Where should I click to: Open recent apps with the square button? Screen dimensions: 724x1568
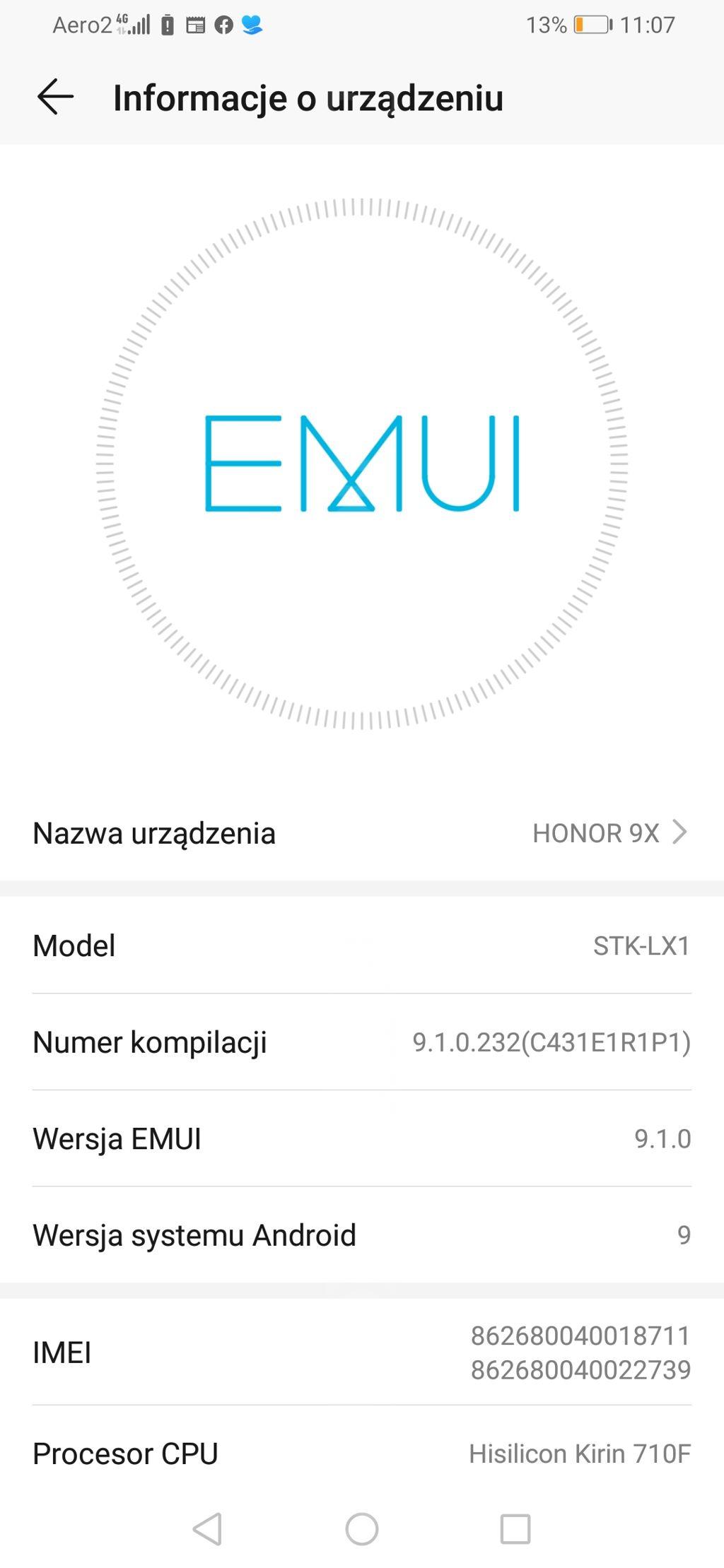pyautogui.click(x=515, y=1529)
